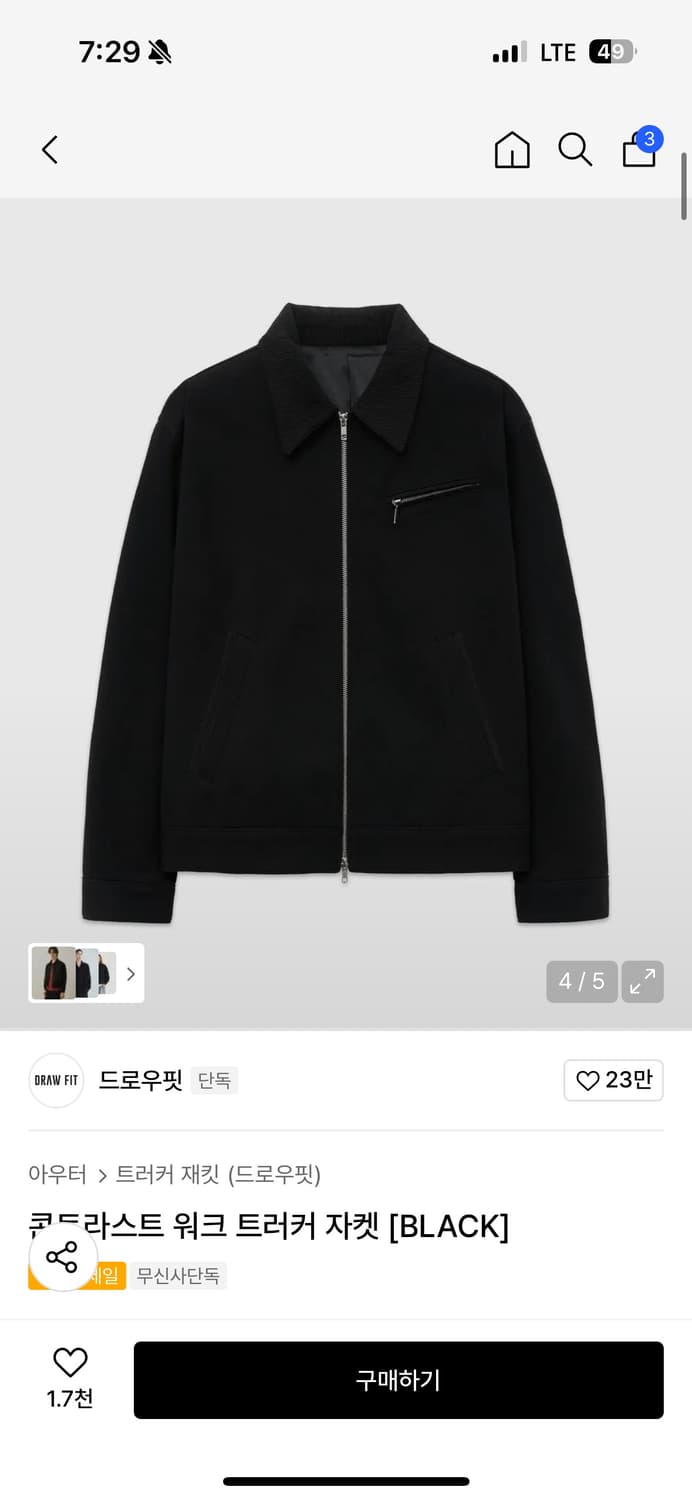692x1500 pixels.
Task: Go back with the arrow icon
Action: click(50, 150)
